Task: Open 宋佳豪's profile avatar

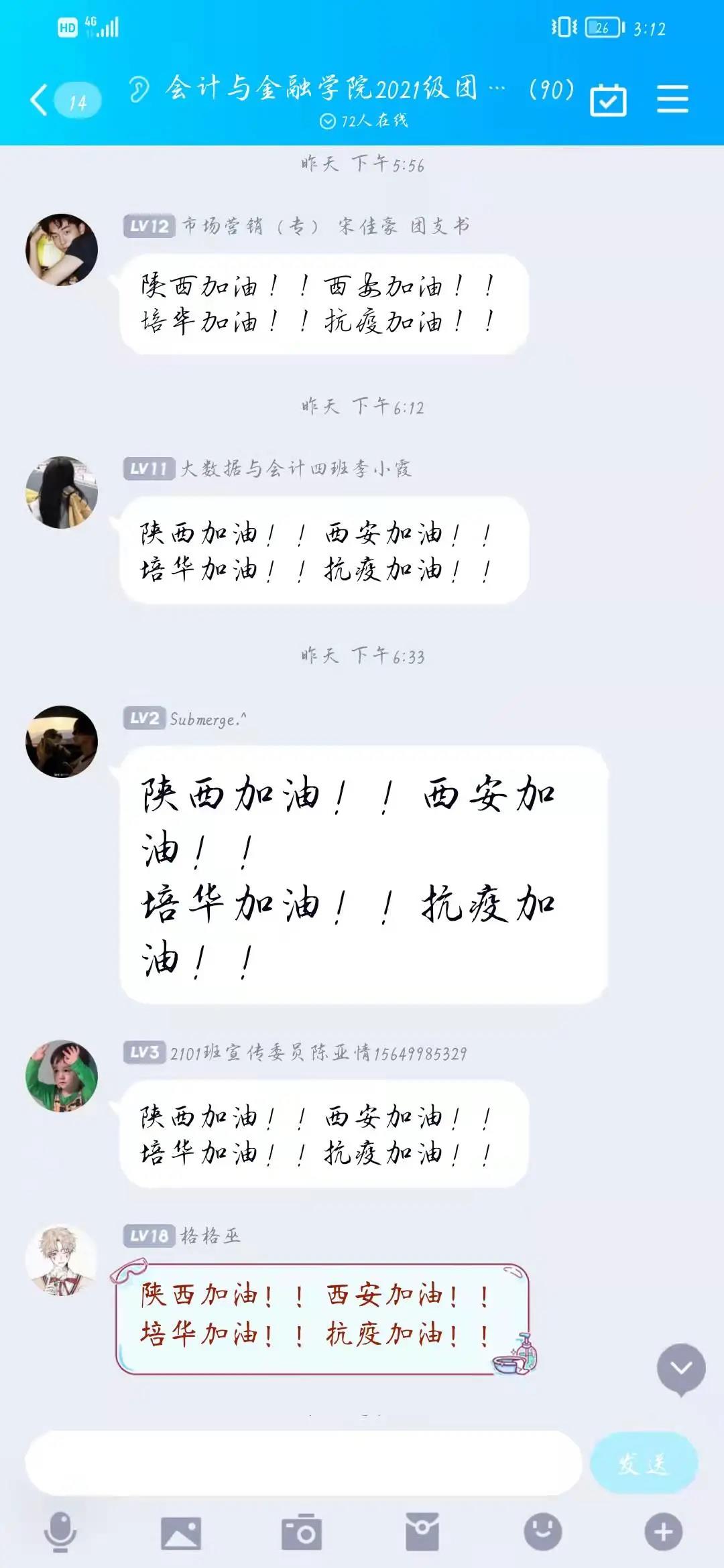Action: click(x=62, y=250)
